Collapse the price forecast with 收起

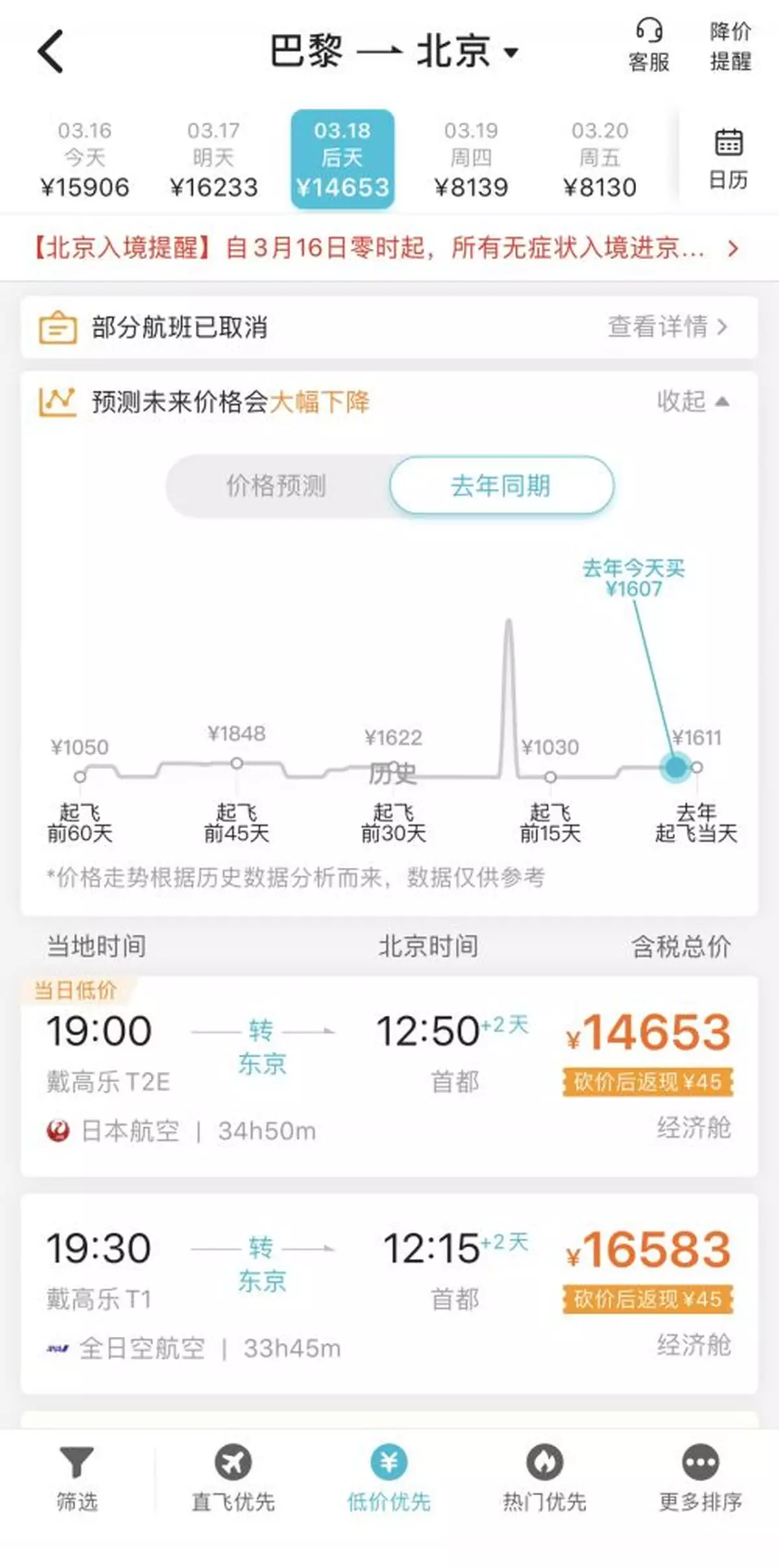[x=692, y=401]
